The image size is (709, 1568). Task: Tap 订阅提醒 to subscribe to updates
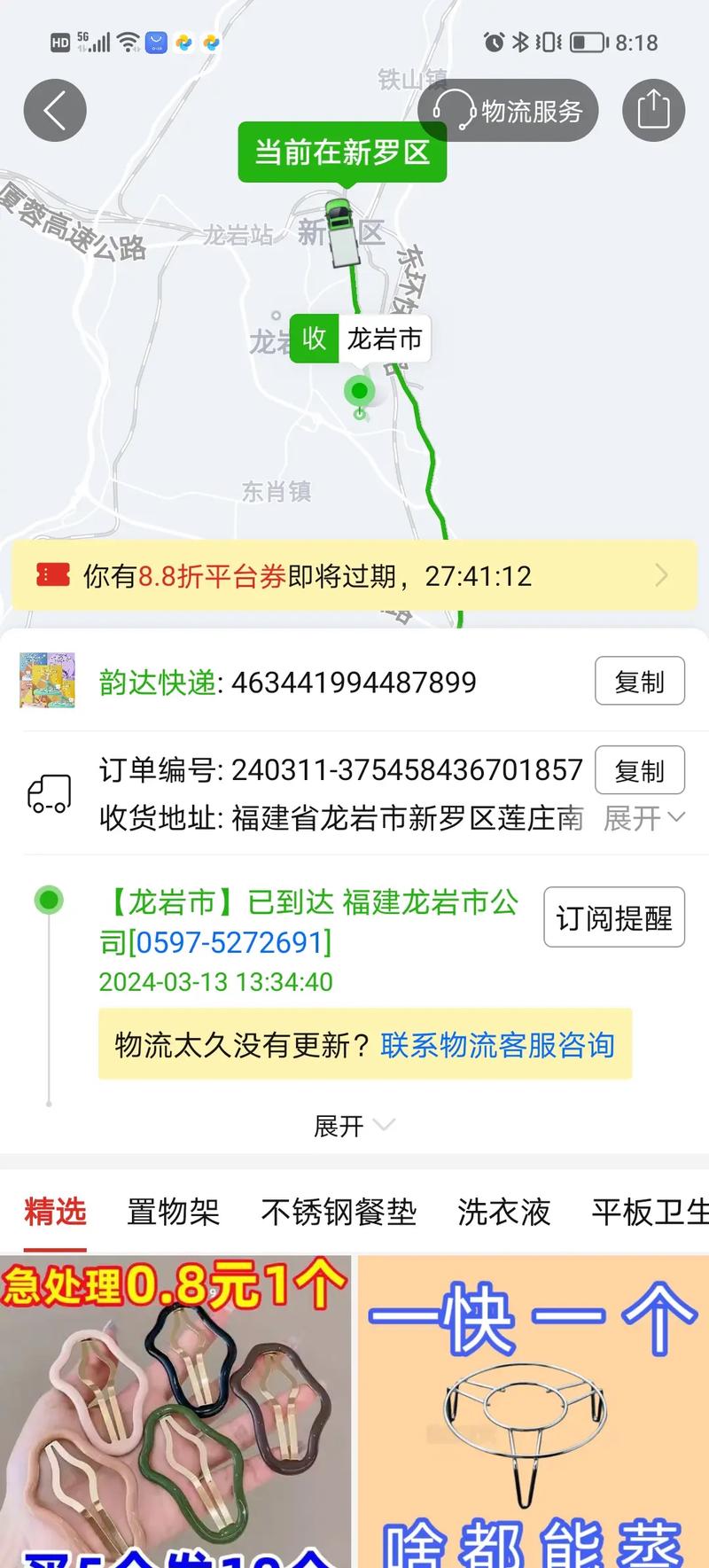point(613,917)
